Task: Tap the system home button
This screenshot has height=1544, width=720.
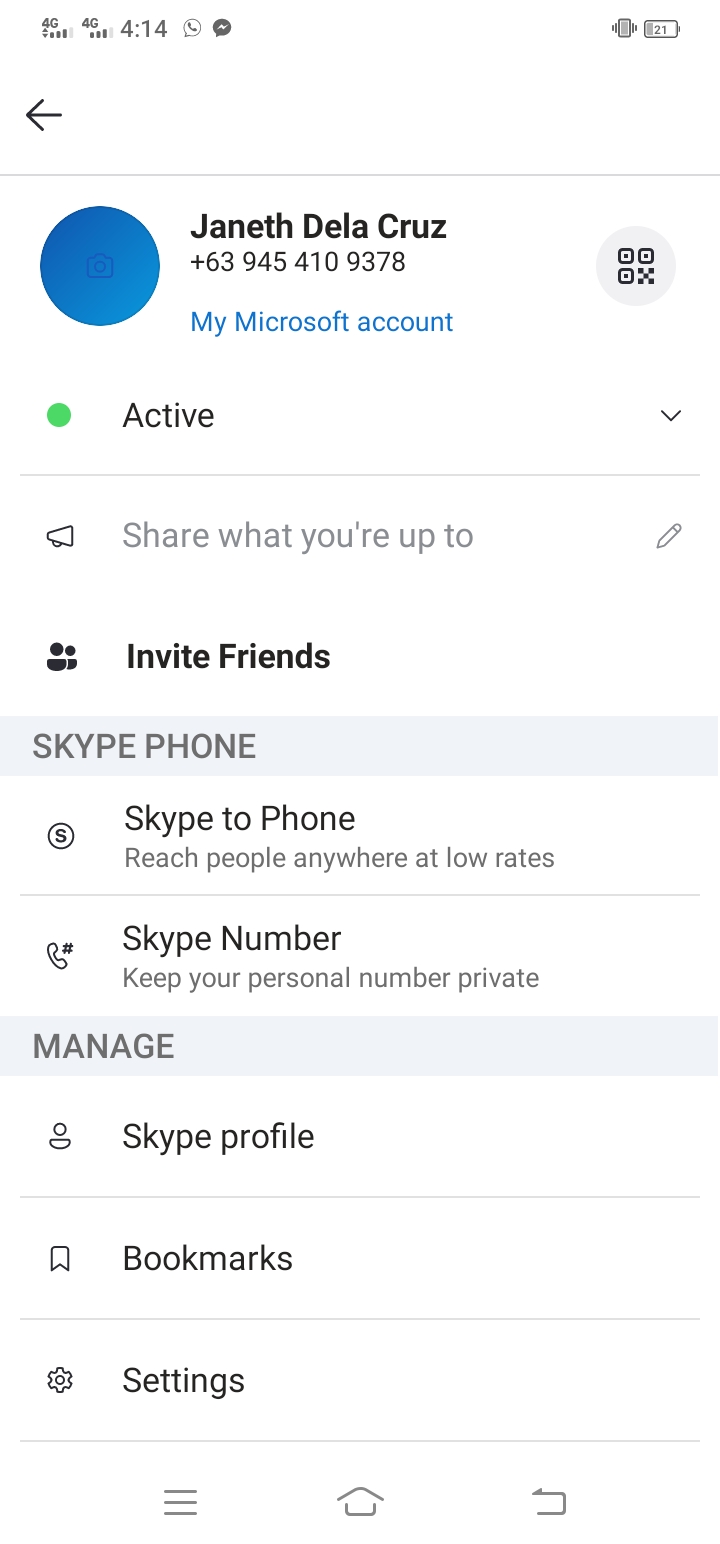Action: coord(361,1501)
